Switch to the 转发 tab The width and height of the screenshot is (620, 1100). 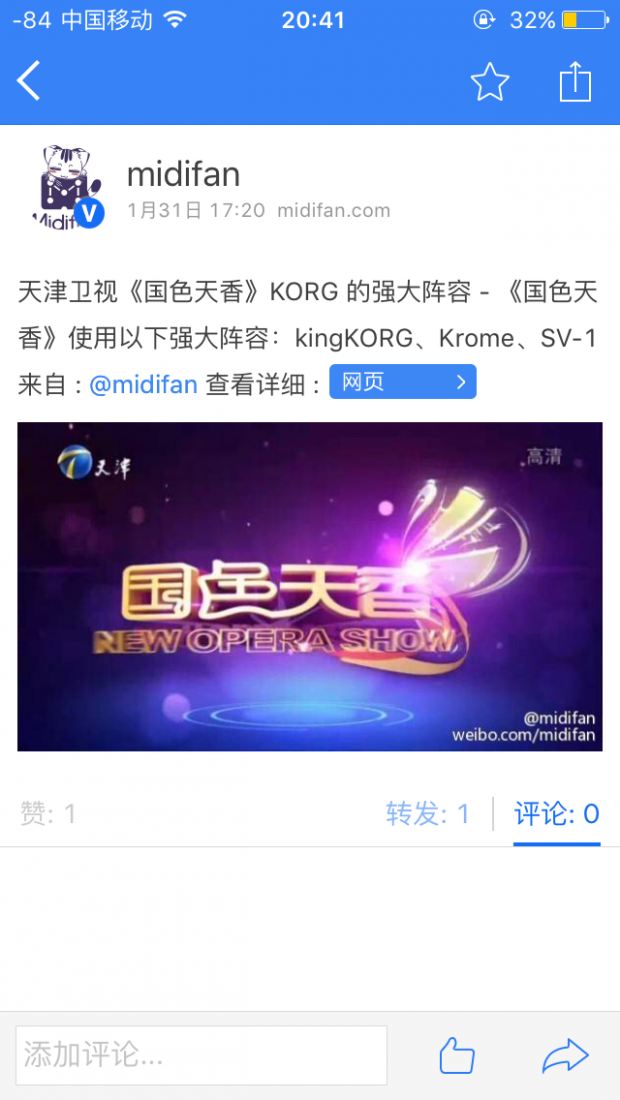(427, 814)
